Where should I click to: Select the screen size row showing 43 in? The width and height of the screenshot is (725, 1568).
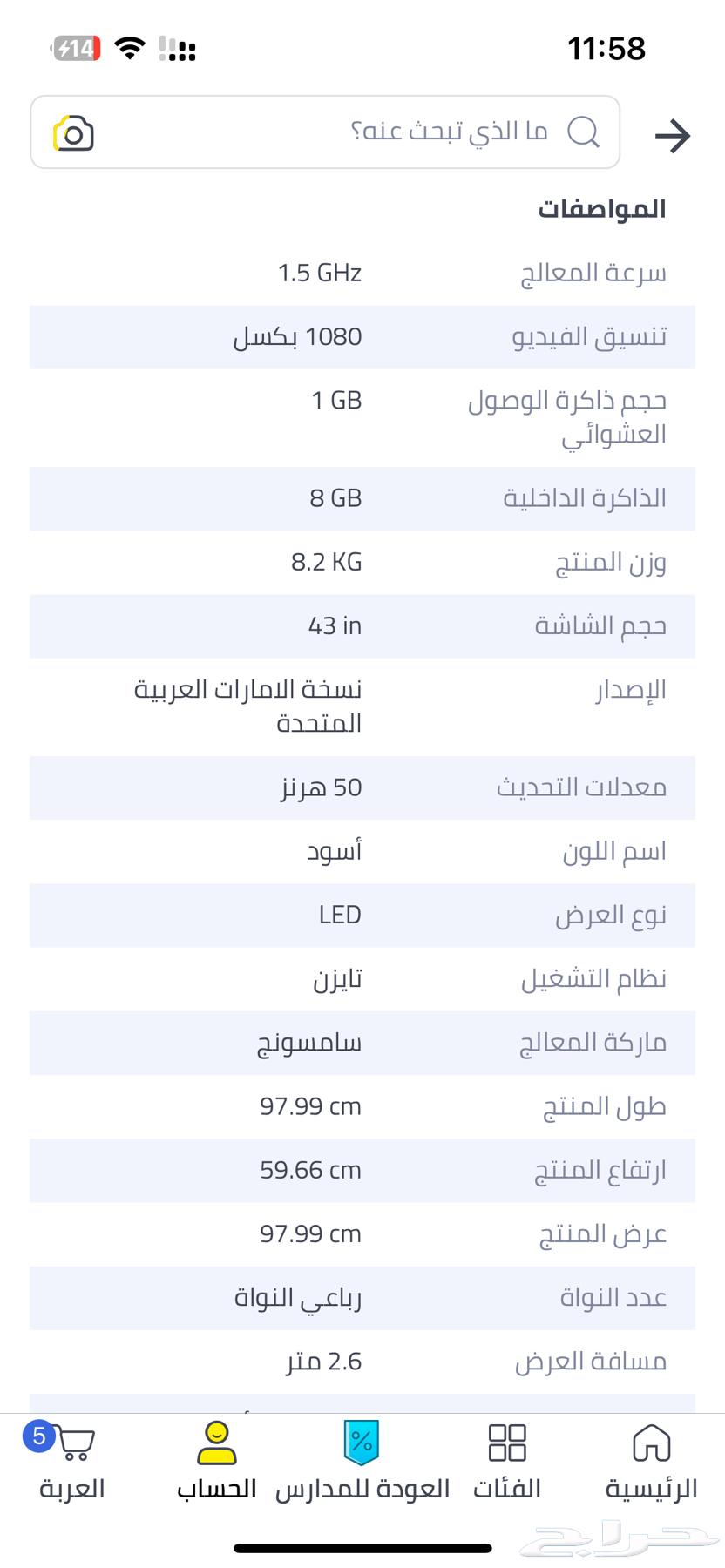click(x=362, y=625)
